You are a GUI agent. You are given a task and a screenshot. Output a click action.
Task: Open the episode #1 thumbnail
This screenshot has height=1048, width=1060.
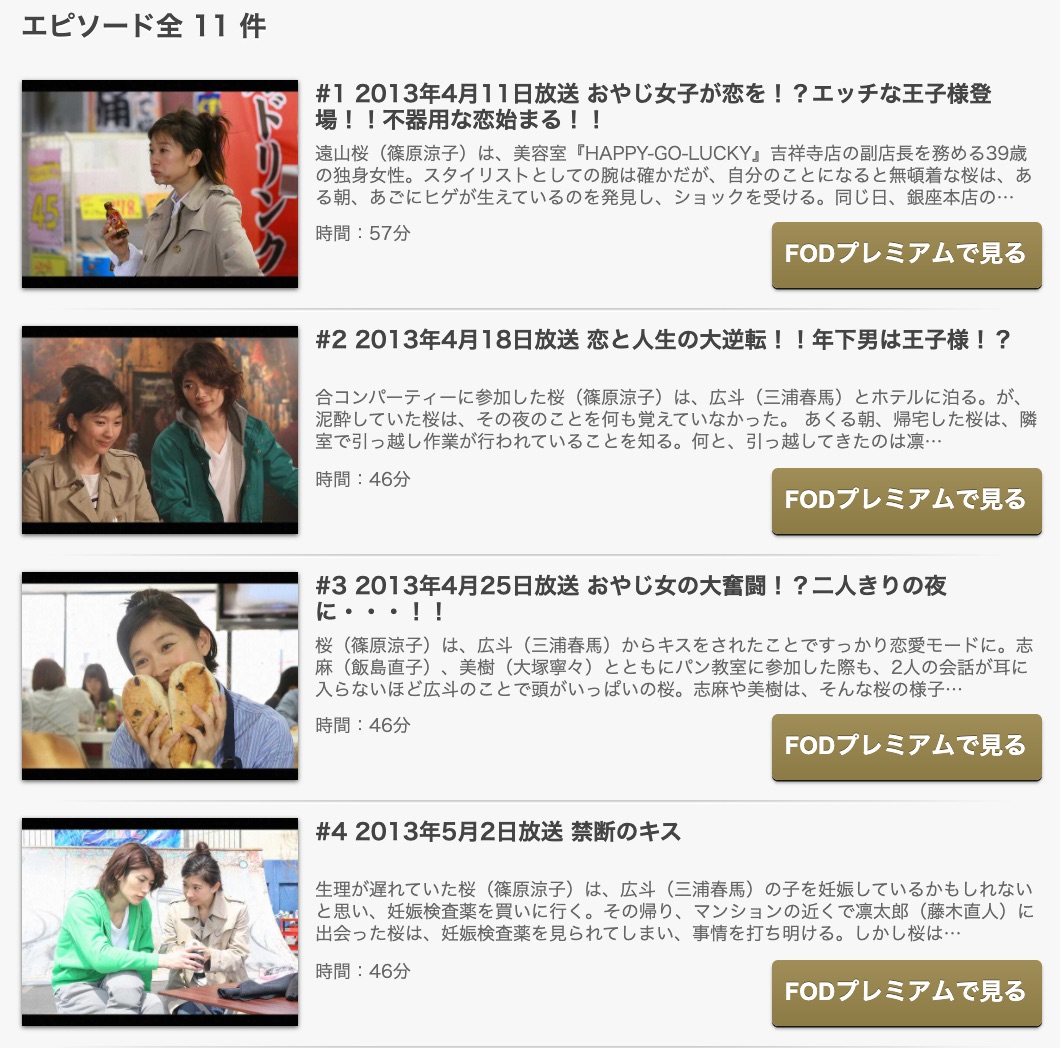[160, 184]
